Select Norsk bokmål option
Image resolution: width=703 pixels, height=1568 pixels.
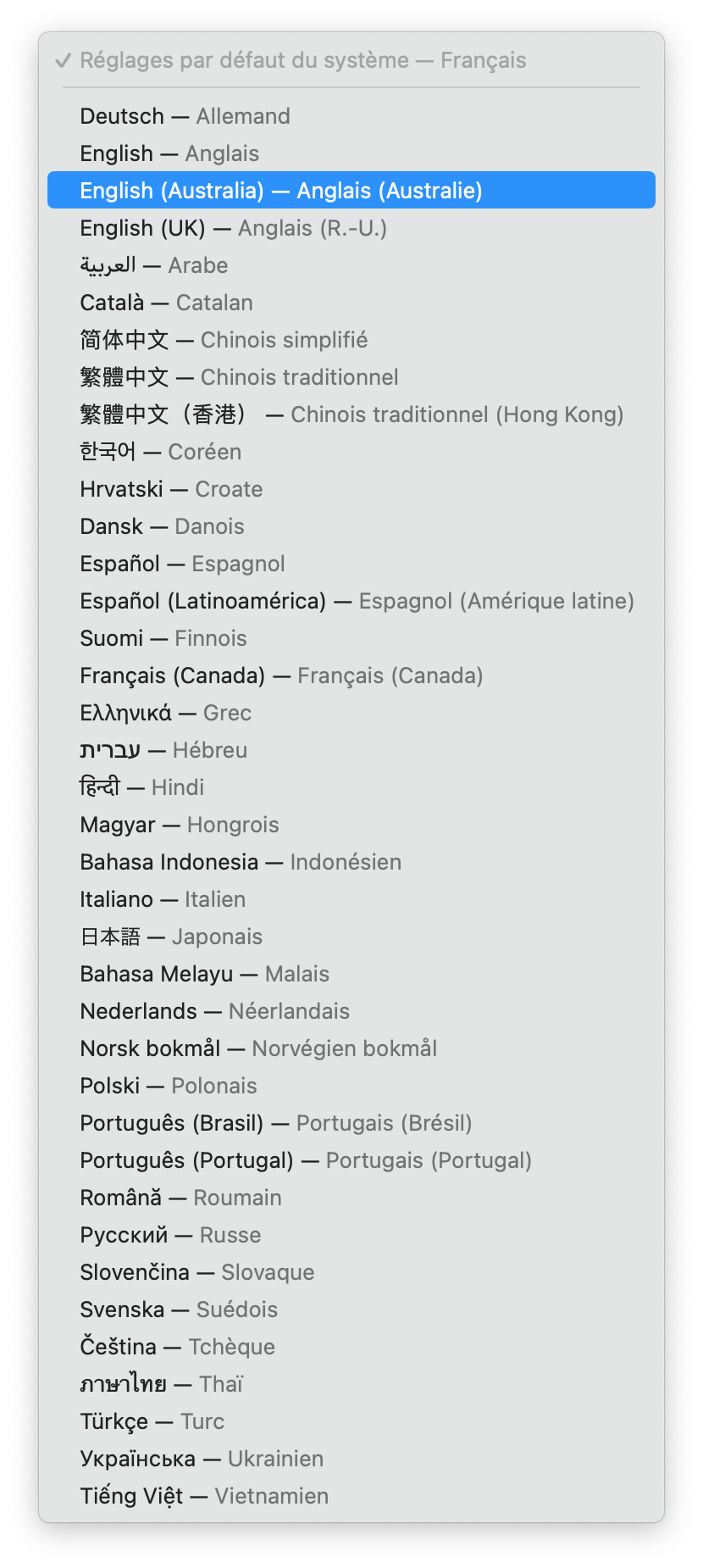point(351,1048)
